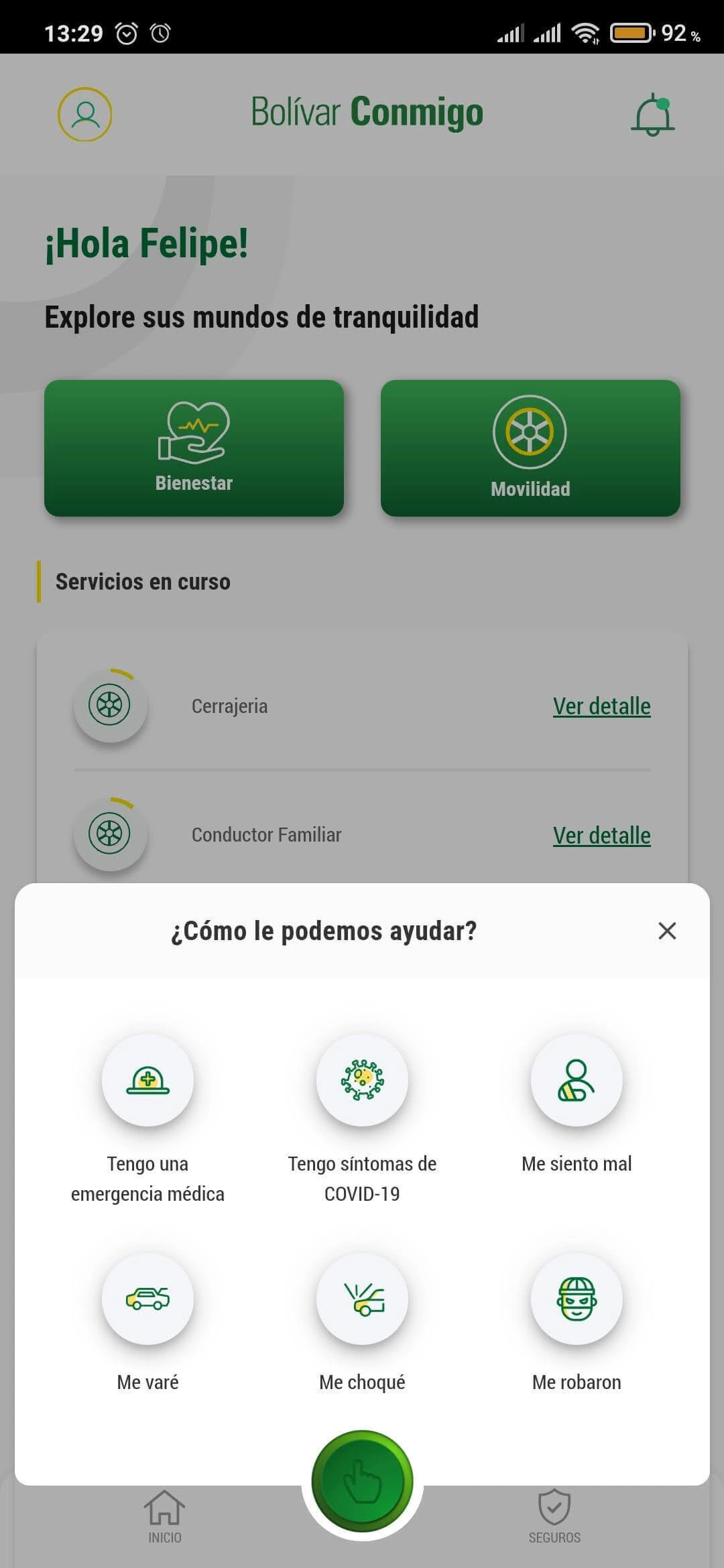
Task: Open 'Ver detalle' for Conductor Familiar
Action: [x=601, y=835]
